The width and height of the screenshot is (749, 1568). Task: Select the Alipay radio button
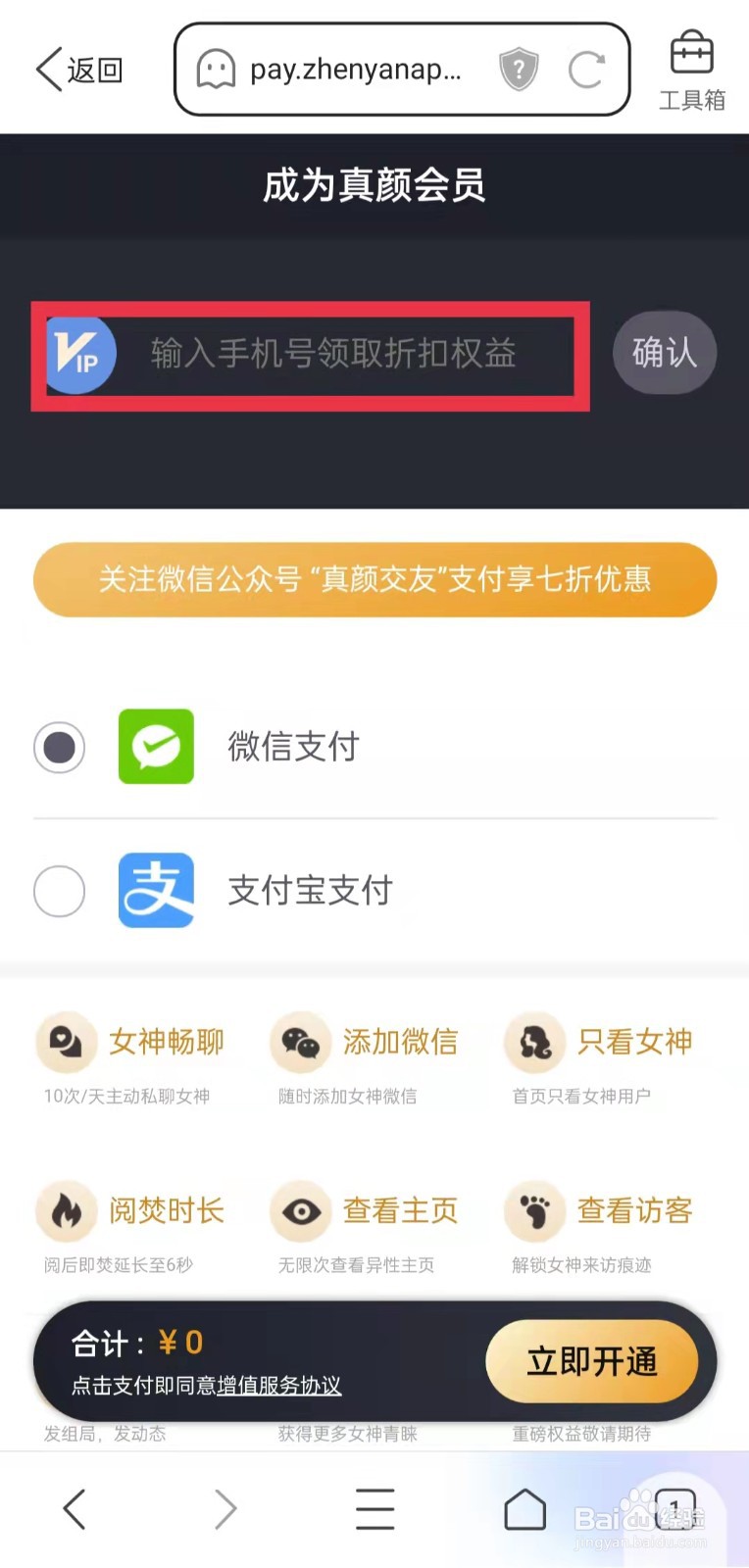point(59,891)
